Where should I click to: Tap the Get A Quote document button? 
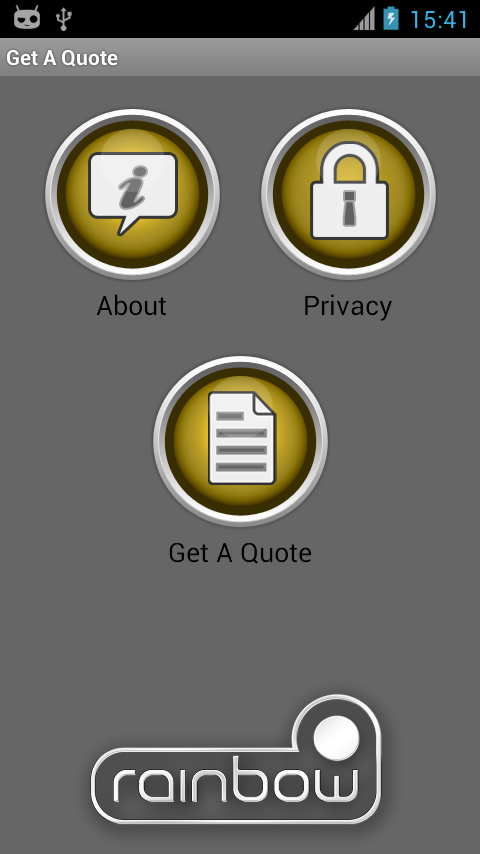(x=240, y=441)
